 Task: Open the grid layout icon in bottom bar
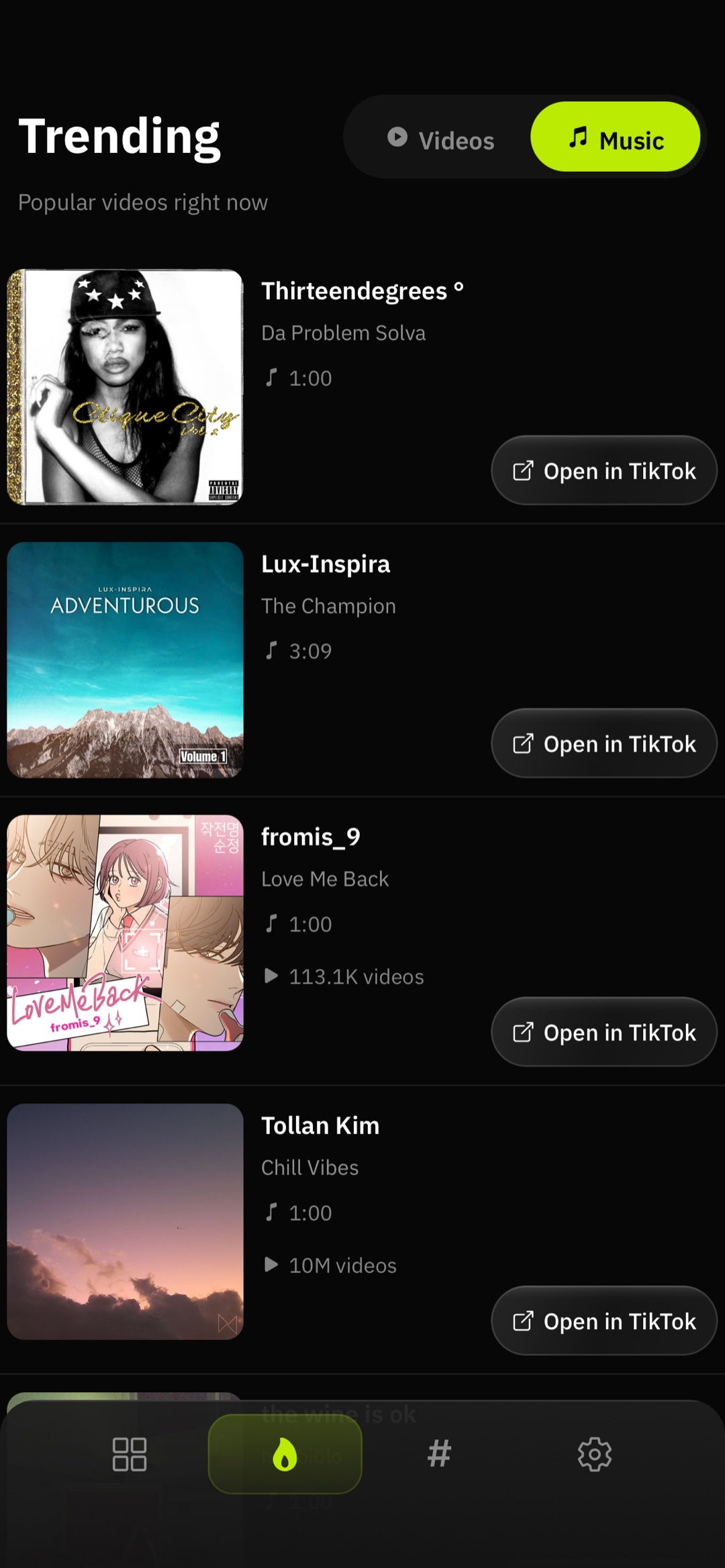pos(130,1456)
